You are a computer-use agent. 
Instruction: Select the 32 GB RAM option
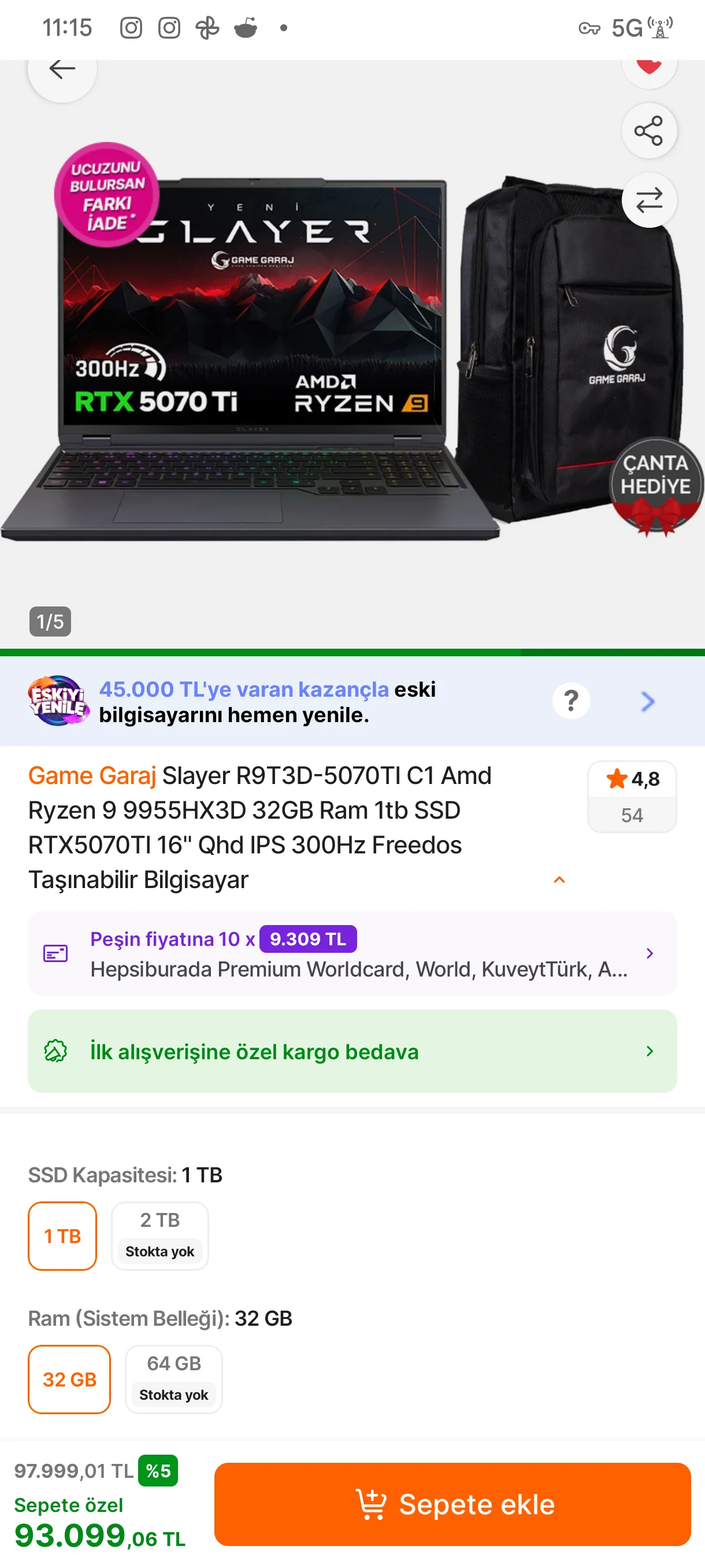point(69,1380)
